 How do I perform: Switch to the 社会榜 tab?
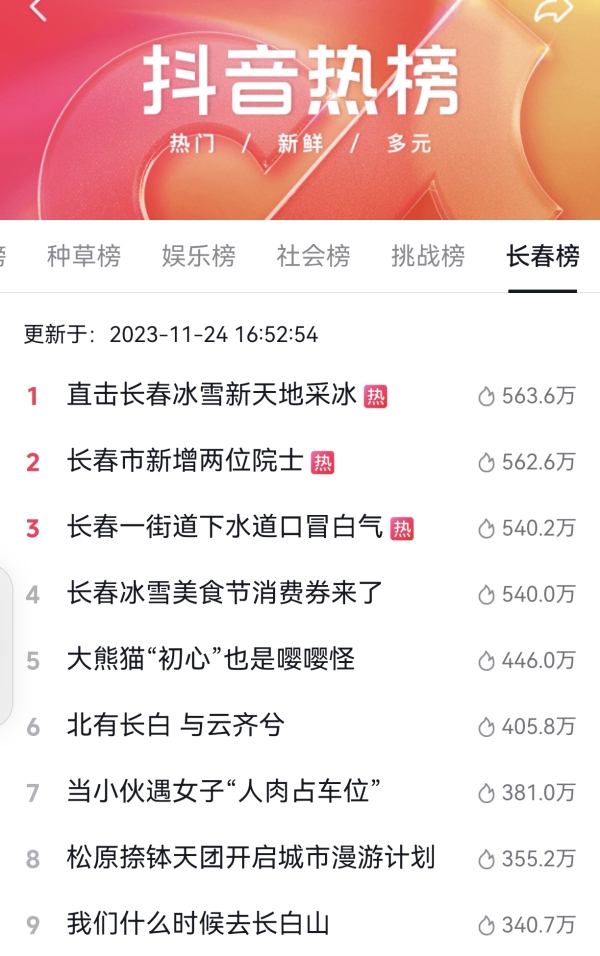click(314, 257)
